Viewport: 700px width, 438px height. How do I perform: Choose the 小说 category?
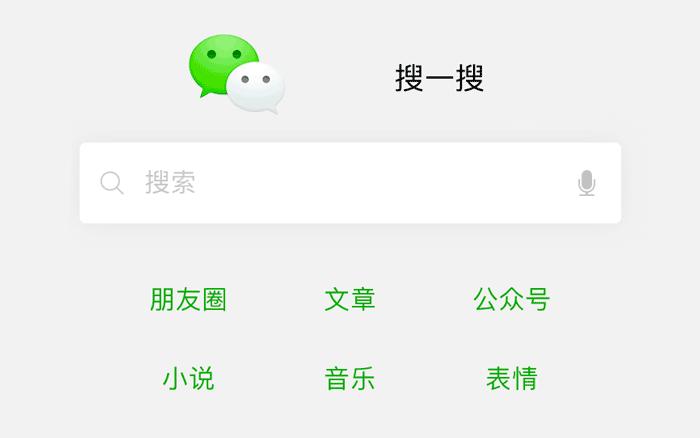(x=188, y=379)
